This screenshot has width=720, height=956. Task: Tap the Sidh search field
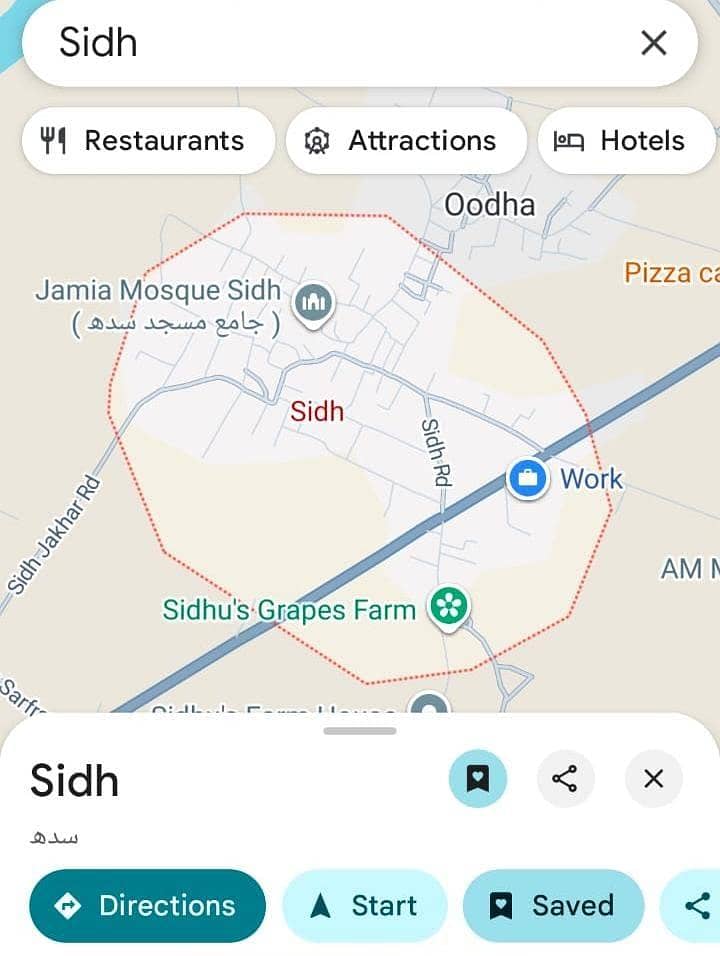(x=330, y=43)
